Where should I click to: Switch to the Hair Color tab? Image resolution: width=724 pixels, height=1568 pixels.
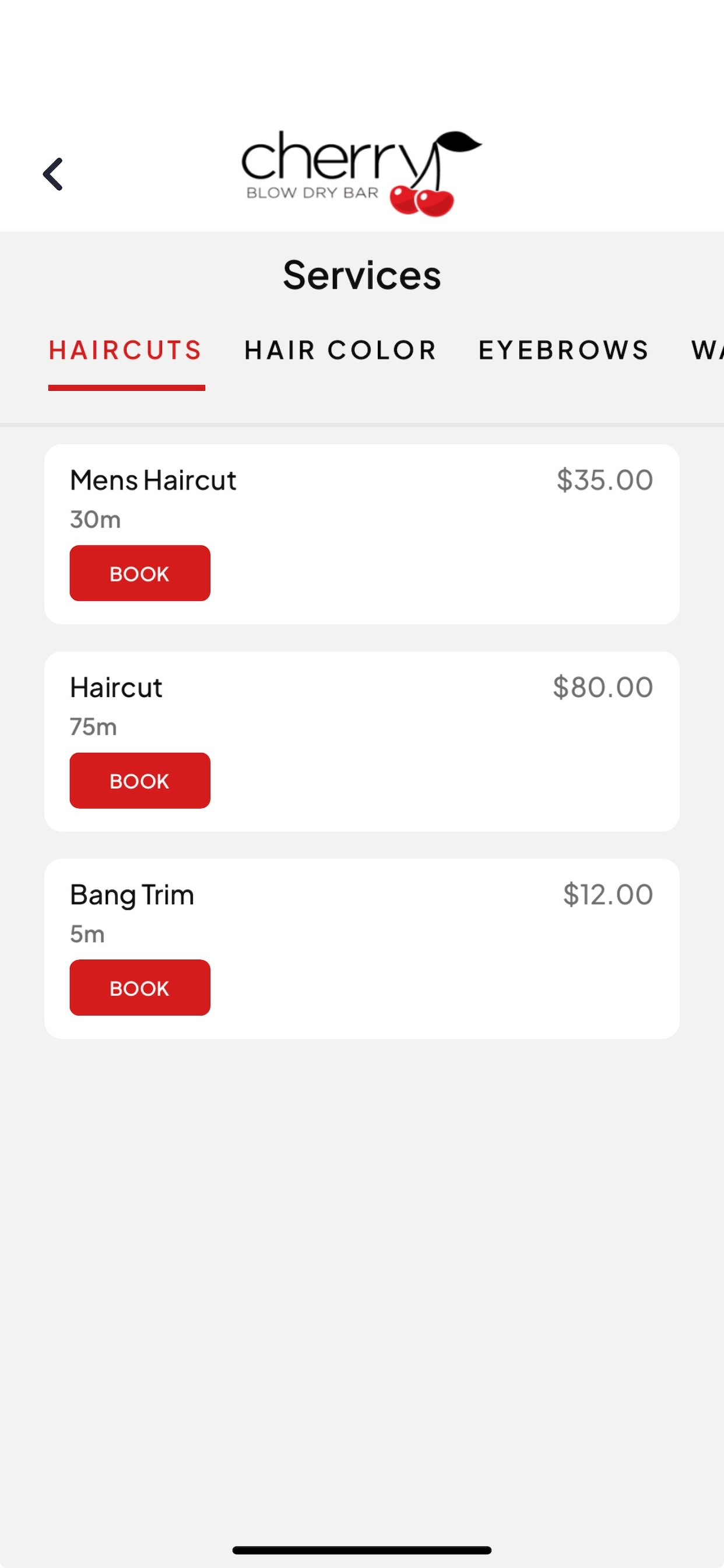tap(340, 351)
